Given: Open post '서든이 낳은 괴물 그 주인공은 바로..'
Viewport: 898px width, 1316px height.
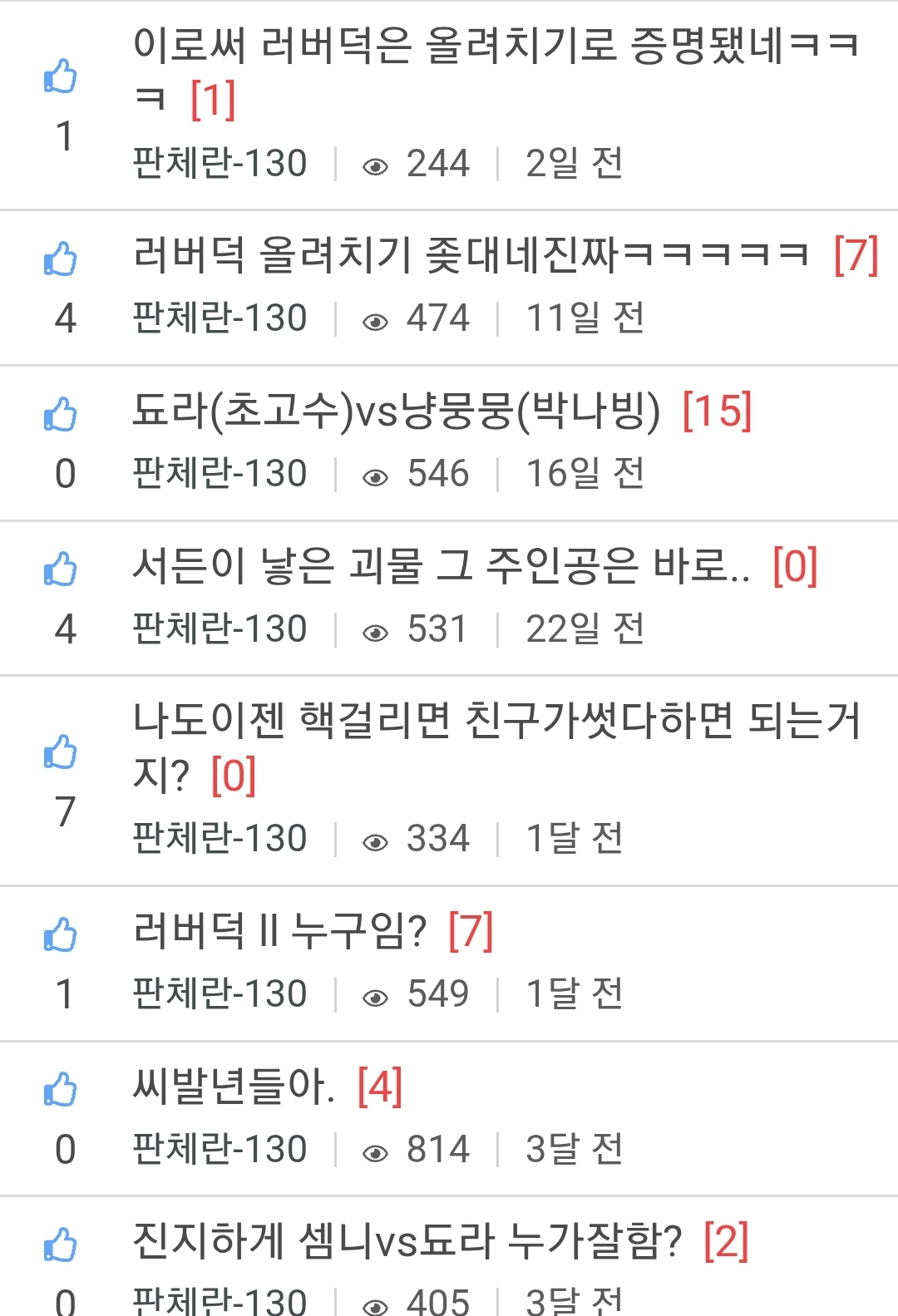Looking at the screenshot, I should click(x=441, y=567).
